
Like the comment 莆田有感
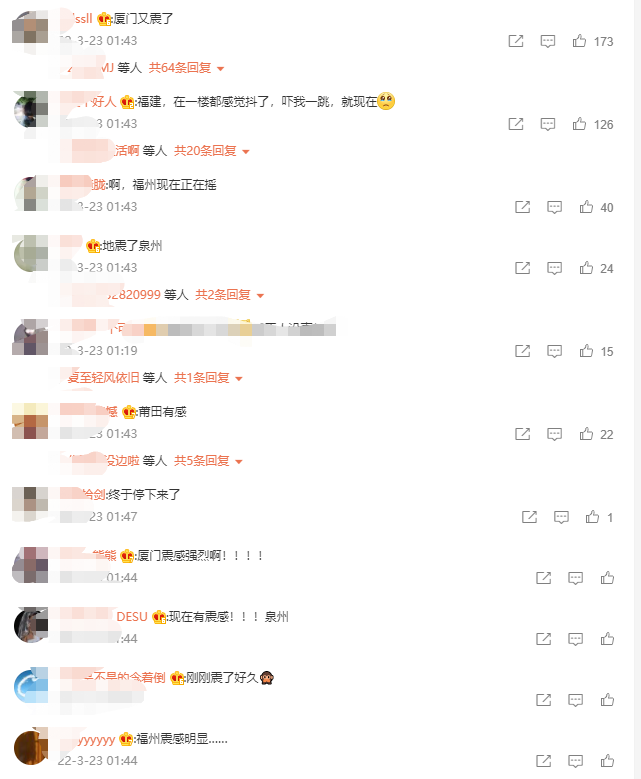585,434
